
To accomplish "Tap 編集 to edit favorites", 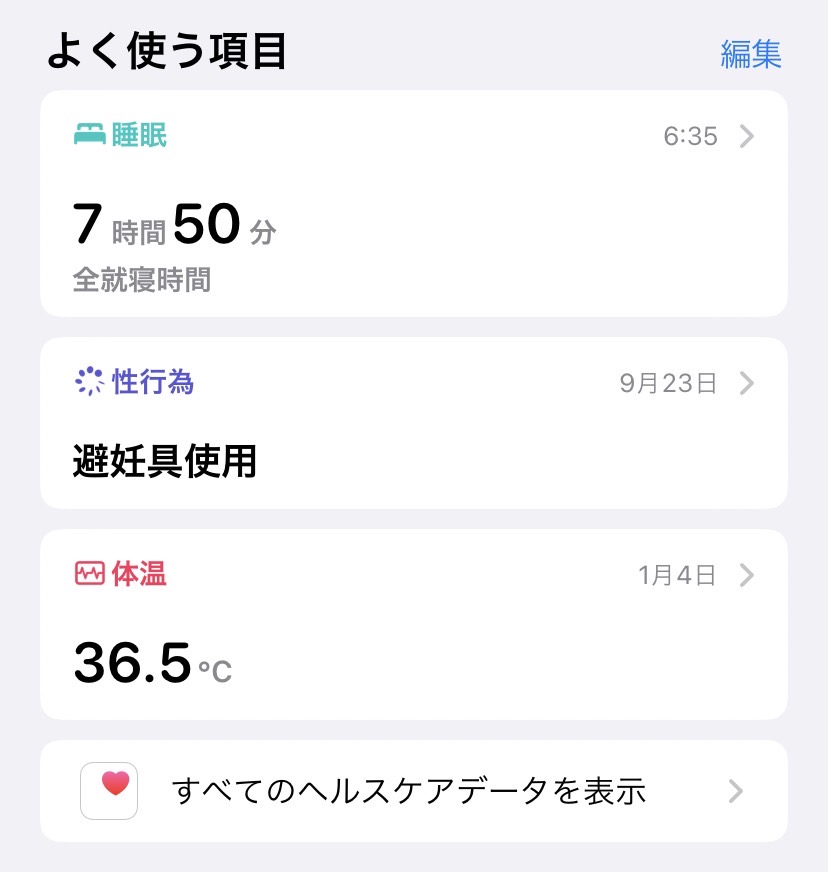I will (x=750, y=54).
